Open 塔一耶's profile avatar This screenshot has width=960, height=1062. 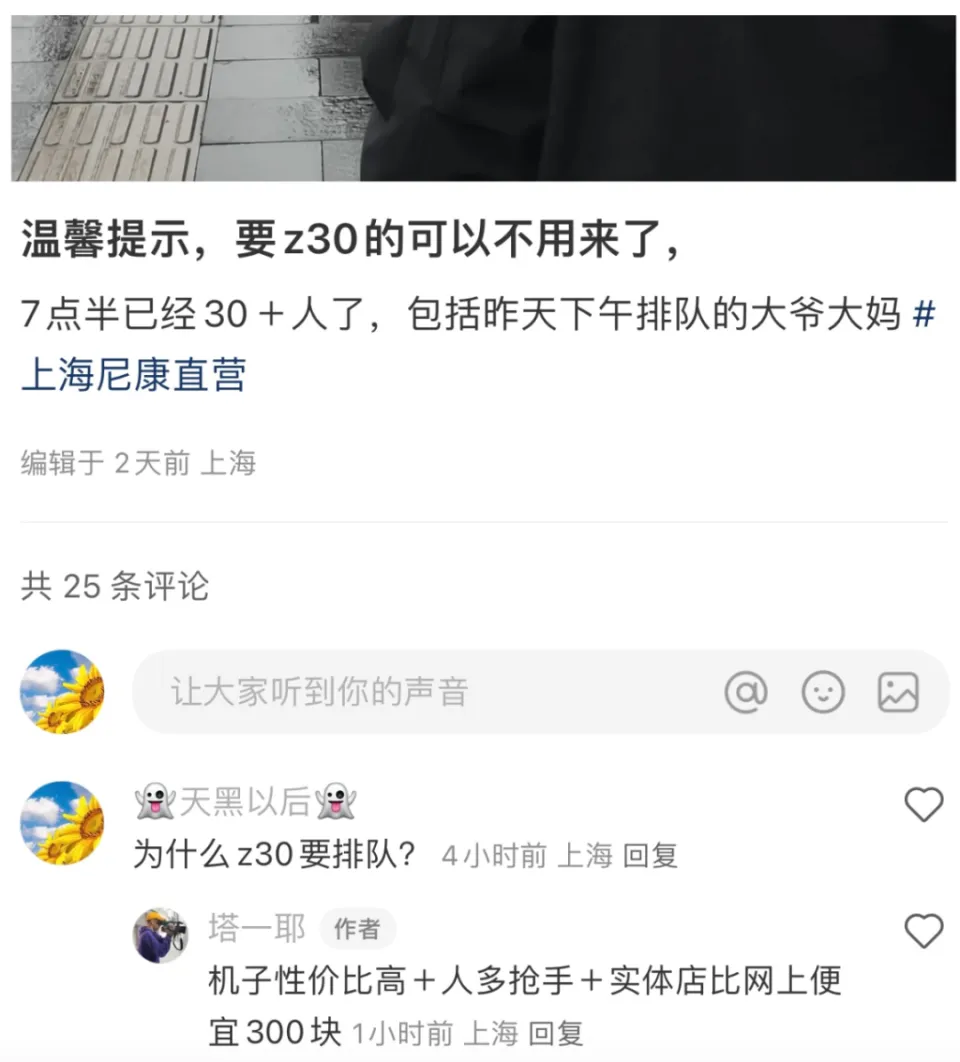[160, 935]
